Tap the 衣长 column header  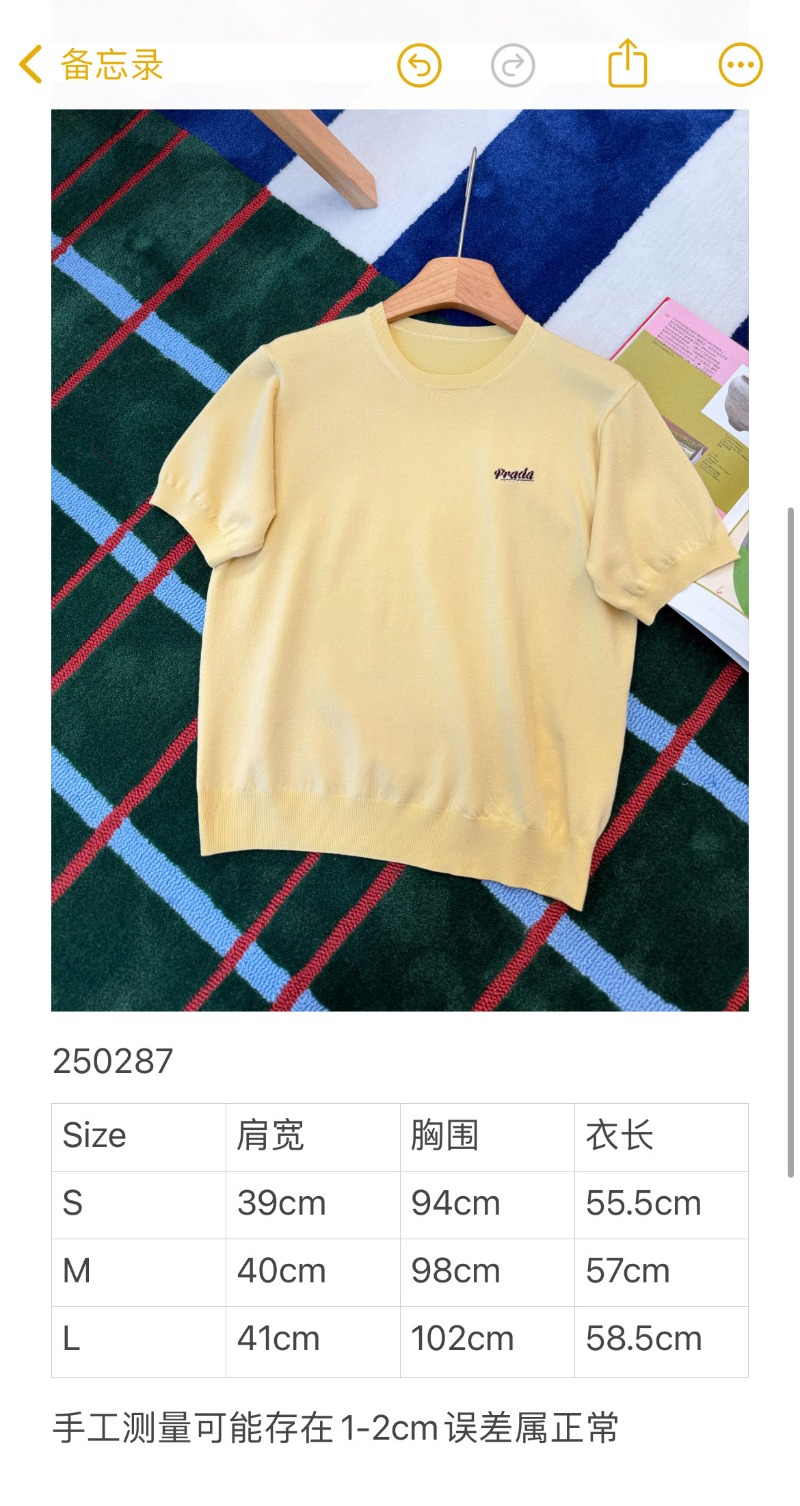pyautogui.click(x=617, y=1136)
